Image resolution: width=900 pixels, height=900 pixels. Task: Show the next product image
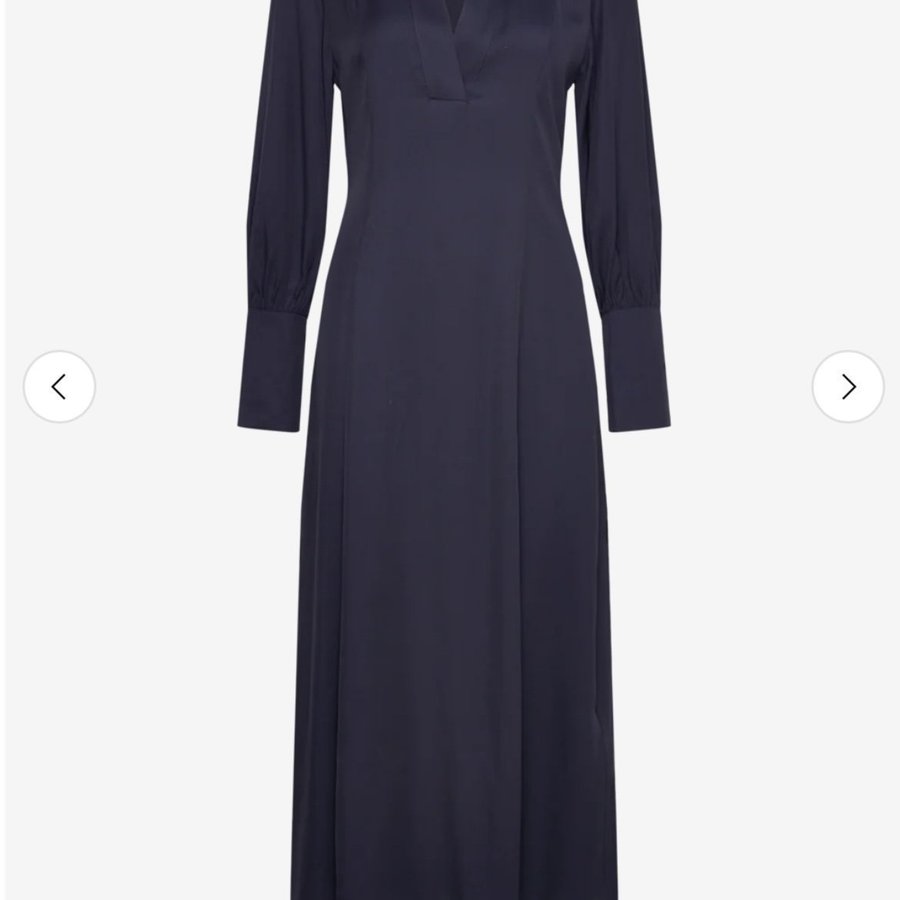(x=848, y=386)
